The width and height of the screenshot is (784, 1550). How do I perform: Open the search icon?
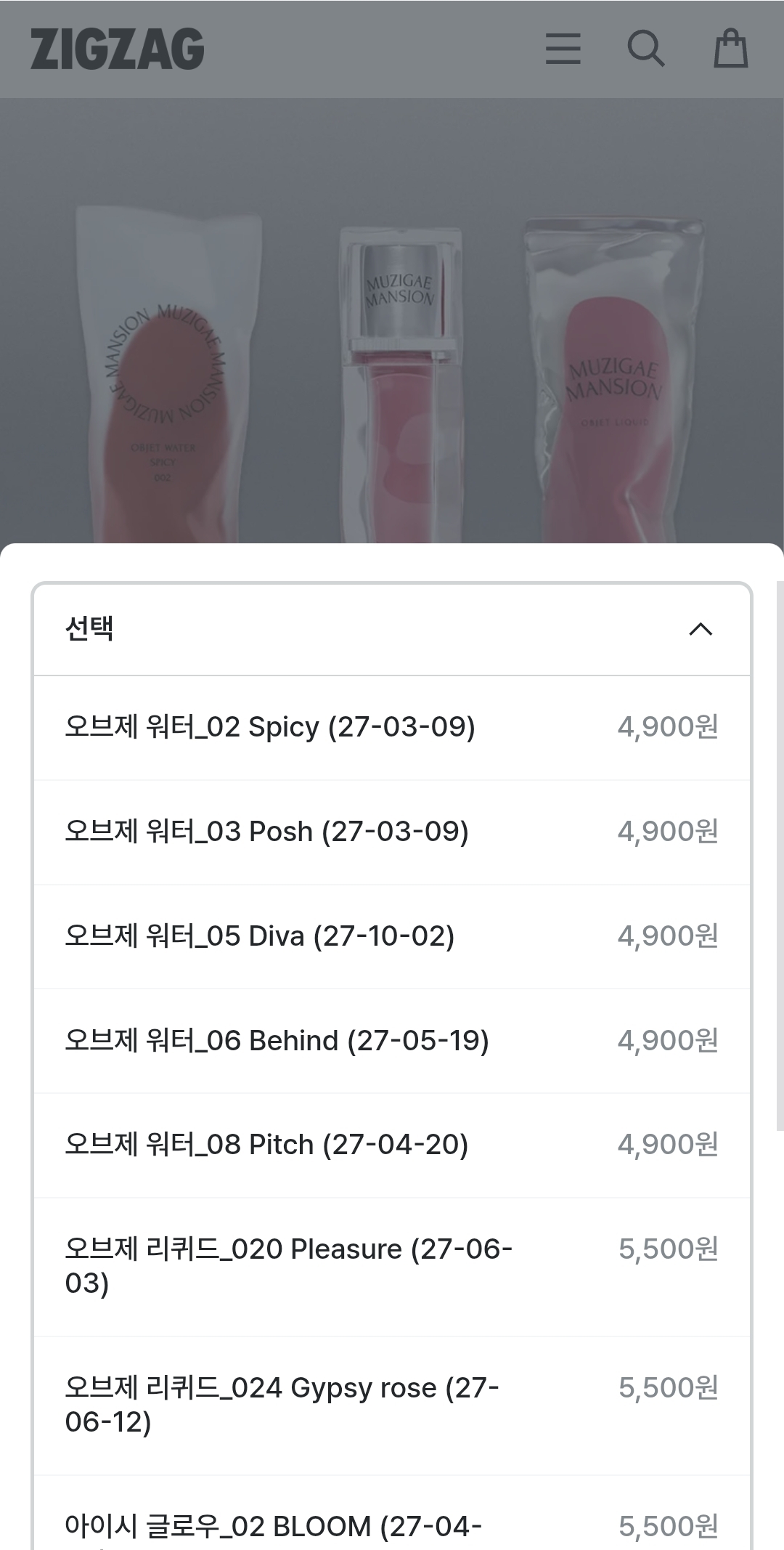click(x=645, y=49)
